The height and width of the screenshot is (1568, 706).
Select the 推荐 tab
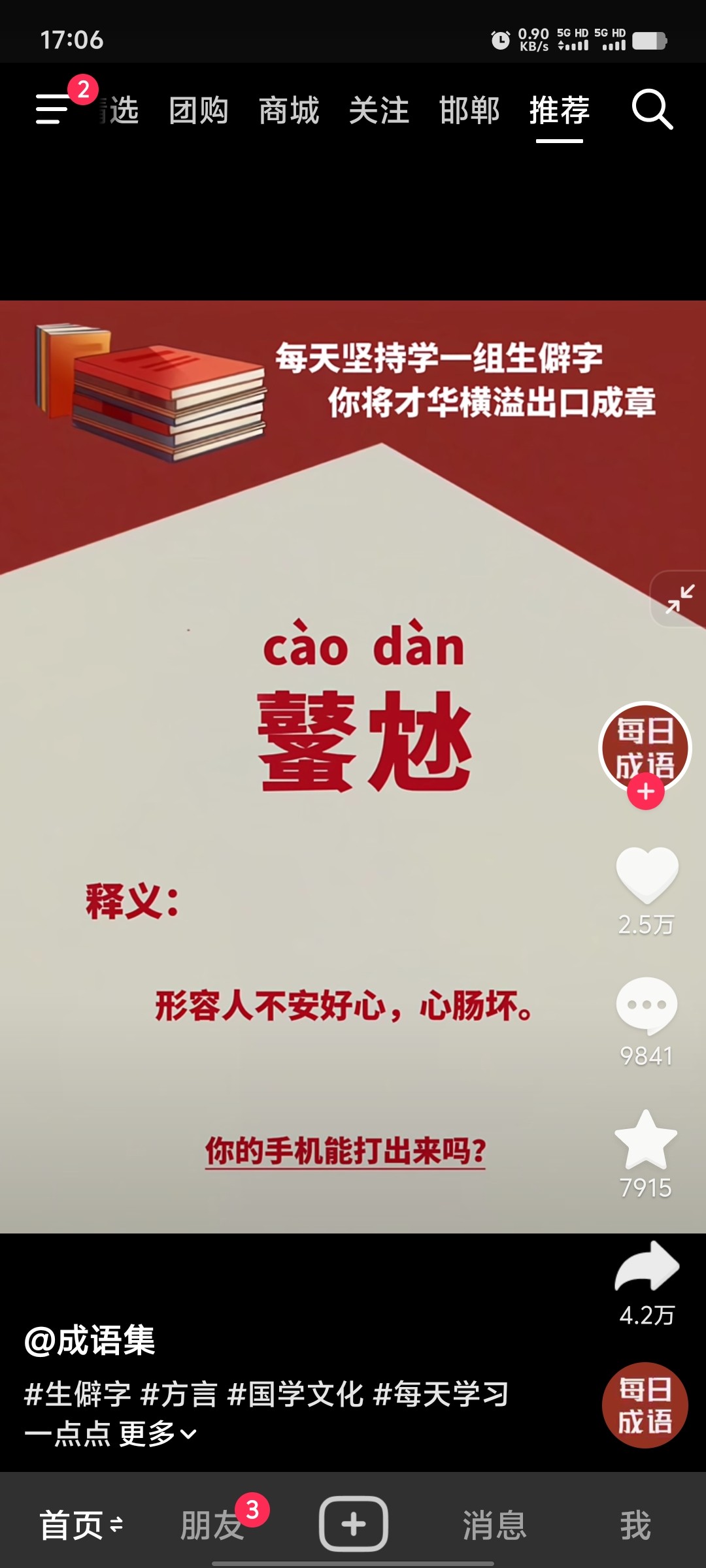click(560, 110)
